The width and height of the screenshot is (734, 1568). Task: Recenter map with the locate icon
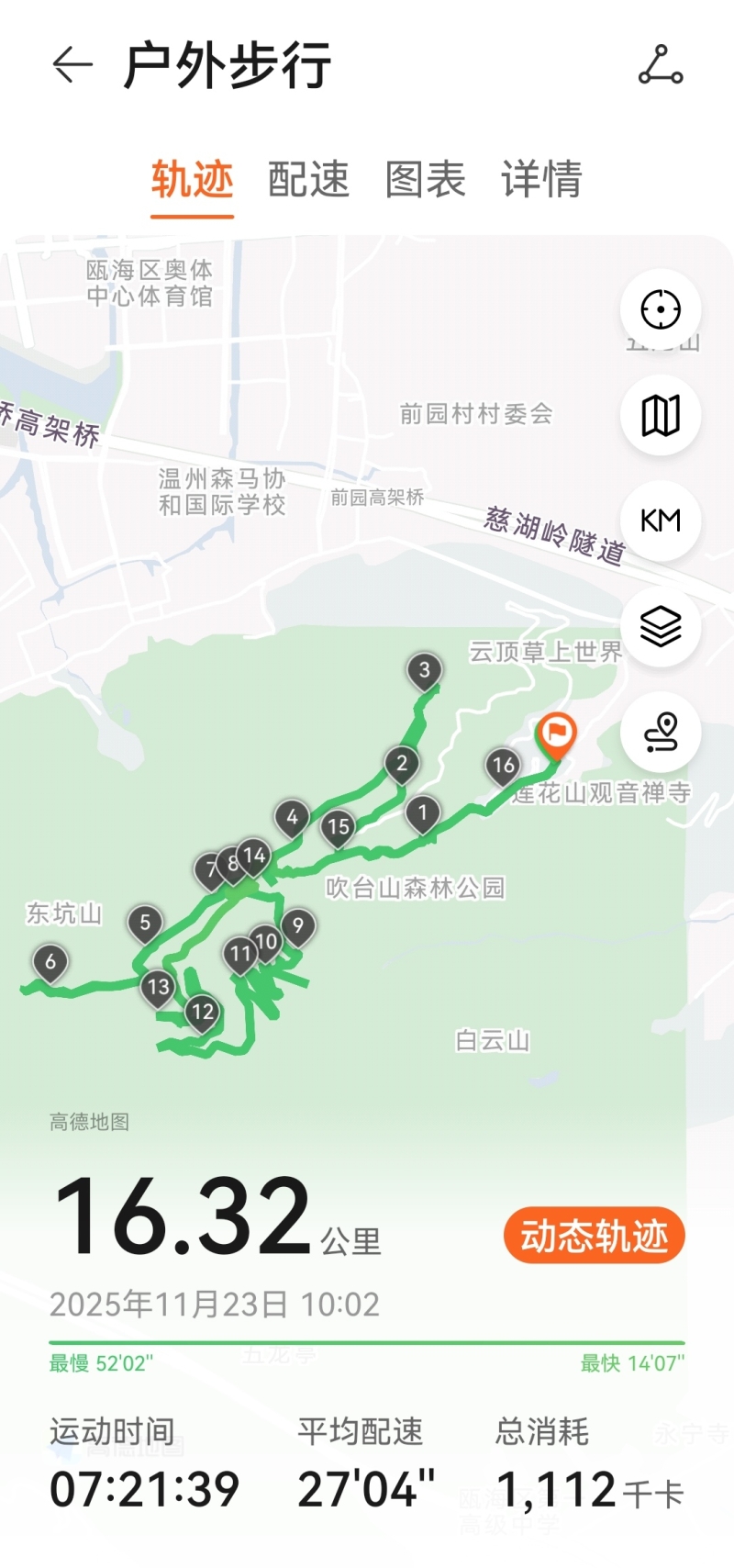click(661, 309)
